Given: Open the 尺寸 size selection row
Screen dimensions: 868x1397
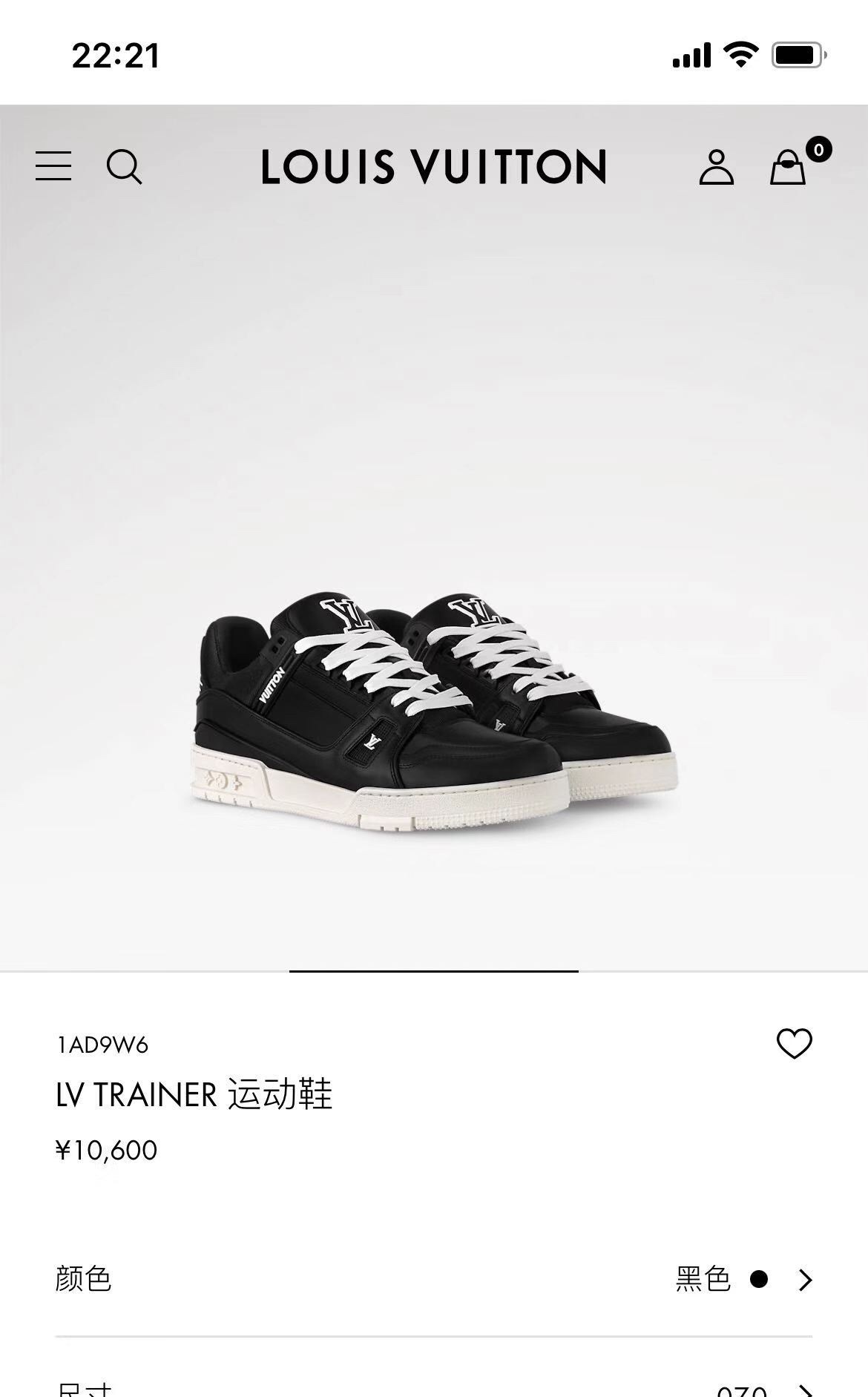Looking at the screenshot, I should (x=434, y=1386).
